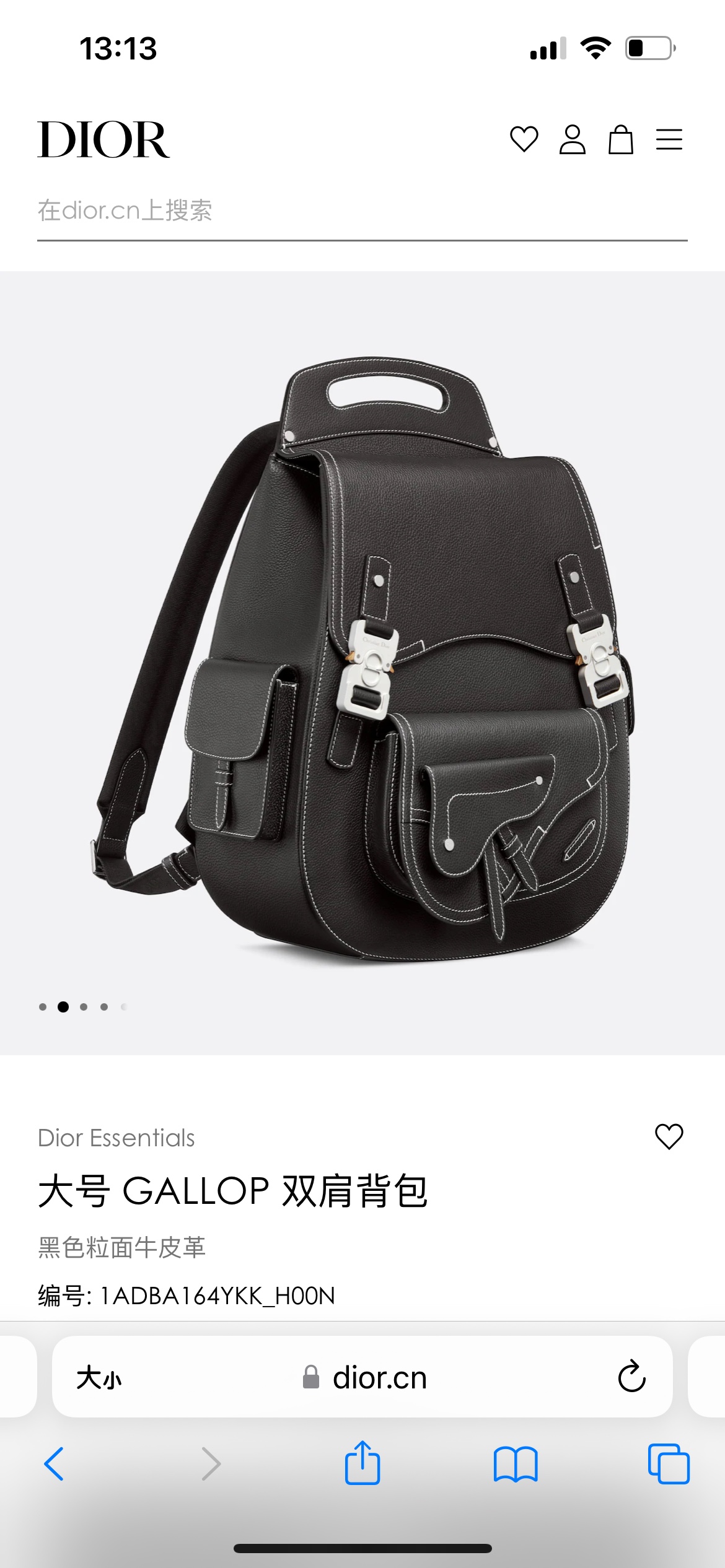Tap the Dior logo
Viewport: 725px width, 1568px height.
[103, 139]
